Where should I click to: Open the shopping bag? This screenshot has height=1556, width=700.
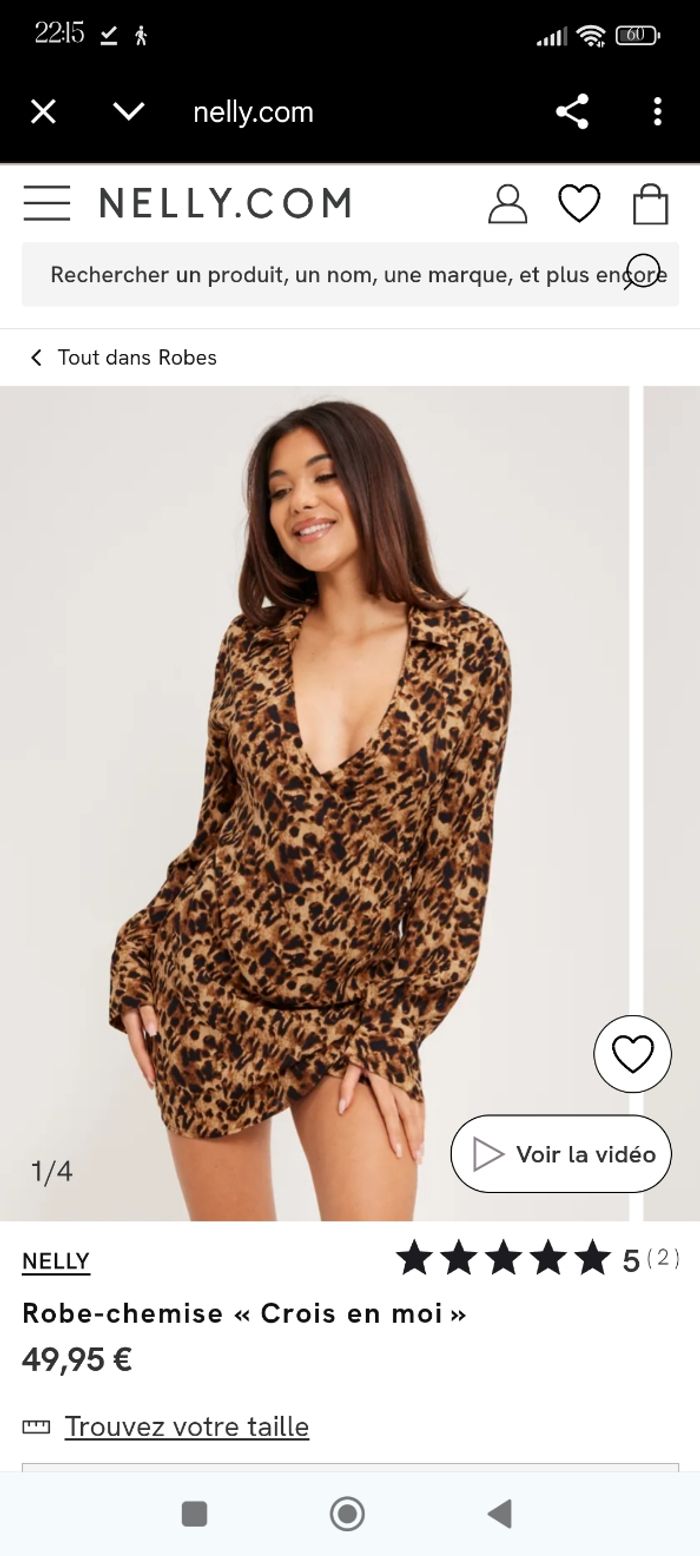coord(650,204)
